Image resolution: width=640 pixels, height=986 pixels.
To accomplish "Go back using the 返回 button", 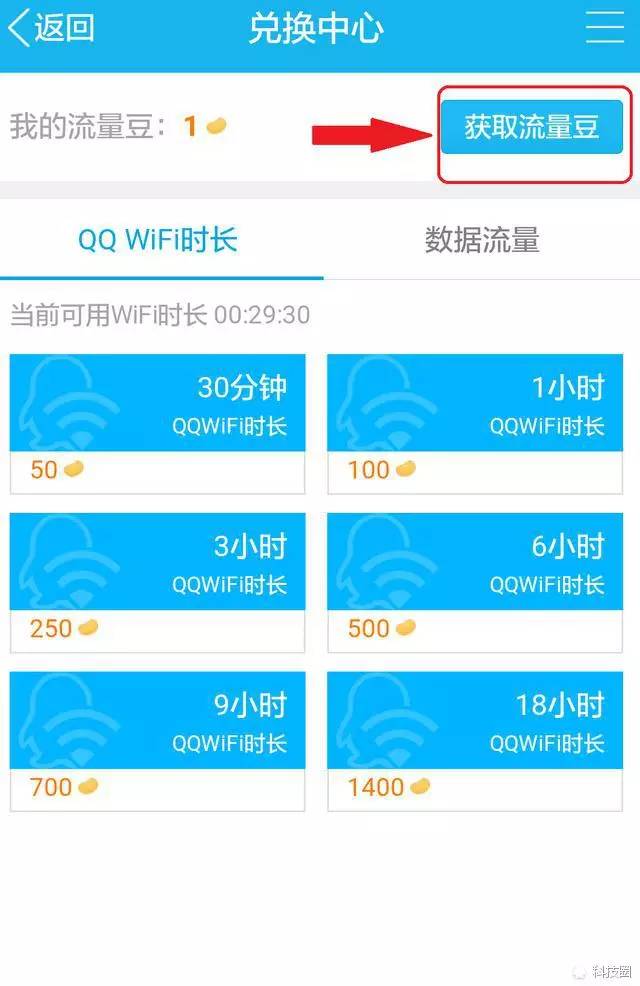I will click(x=52, y=28).
